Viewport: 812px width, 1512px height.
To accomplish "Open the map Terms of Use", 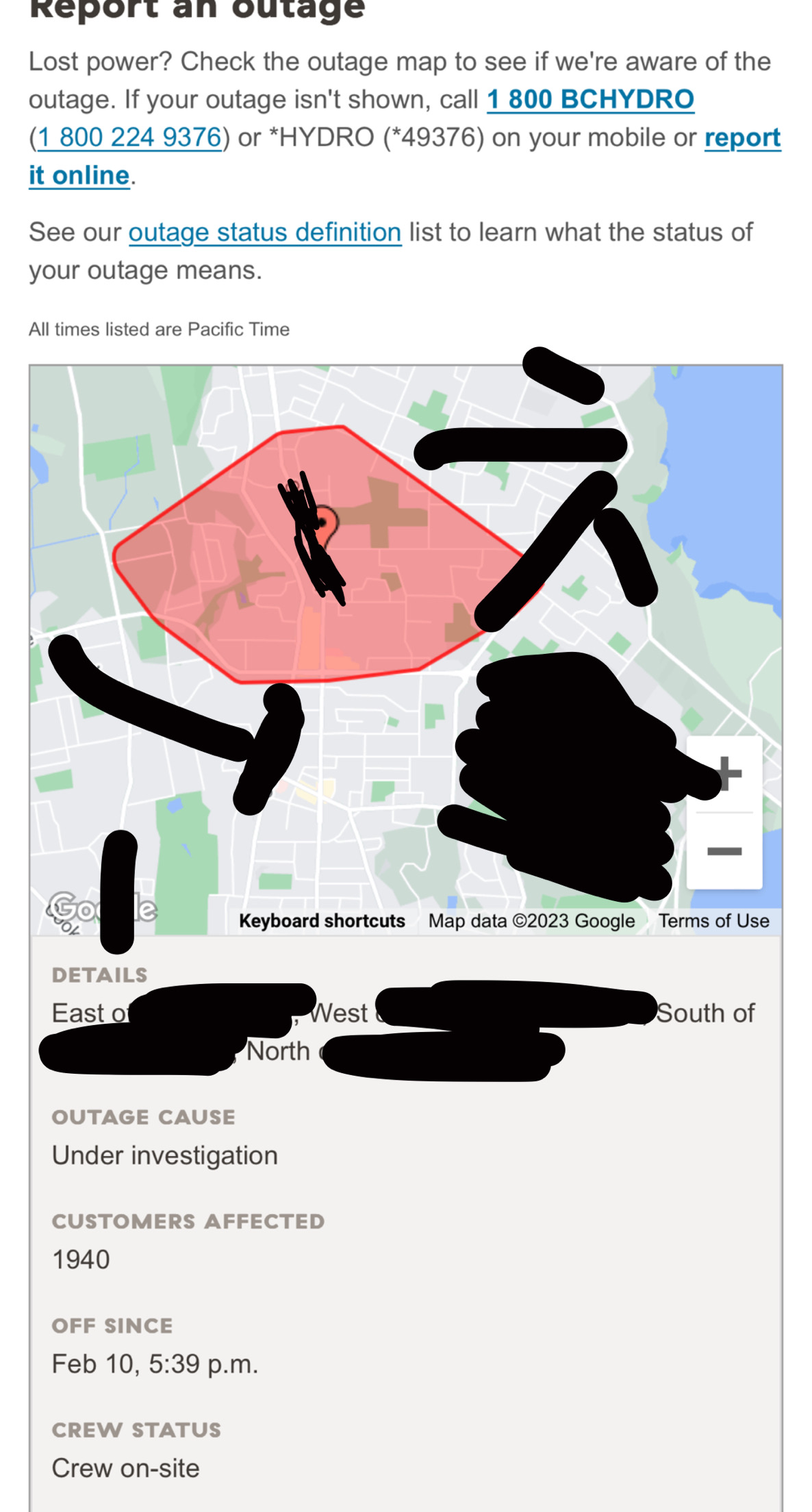I will 713,921.
